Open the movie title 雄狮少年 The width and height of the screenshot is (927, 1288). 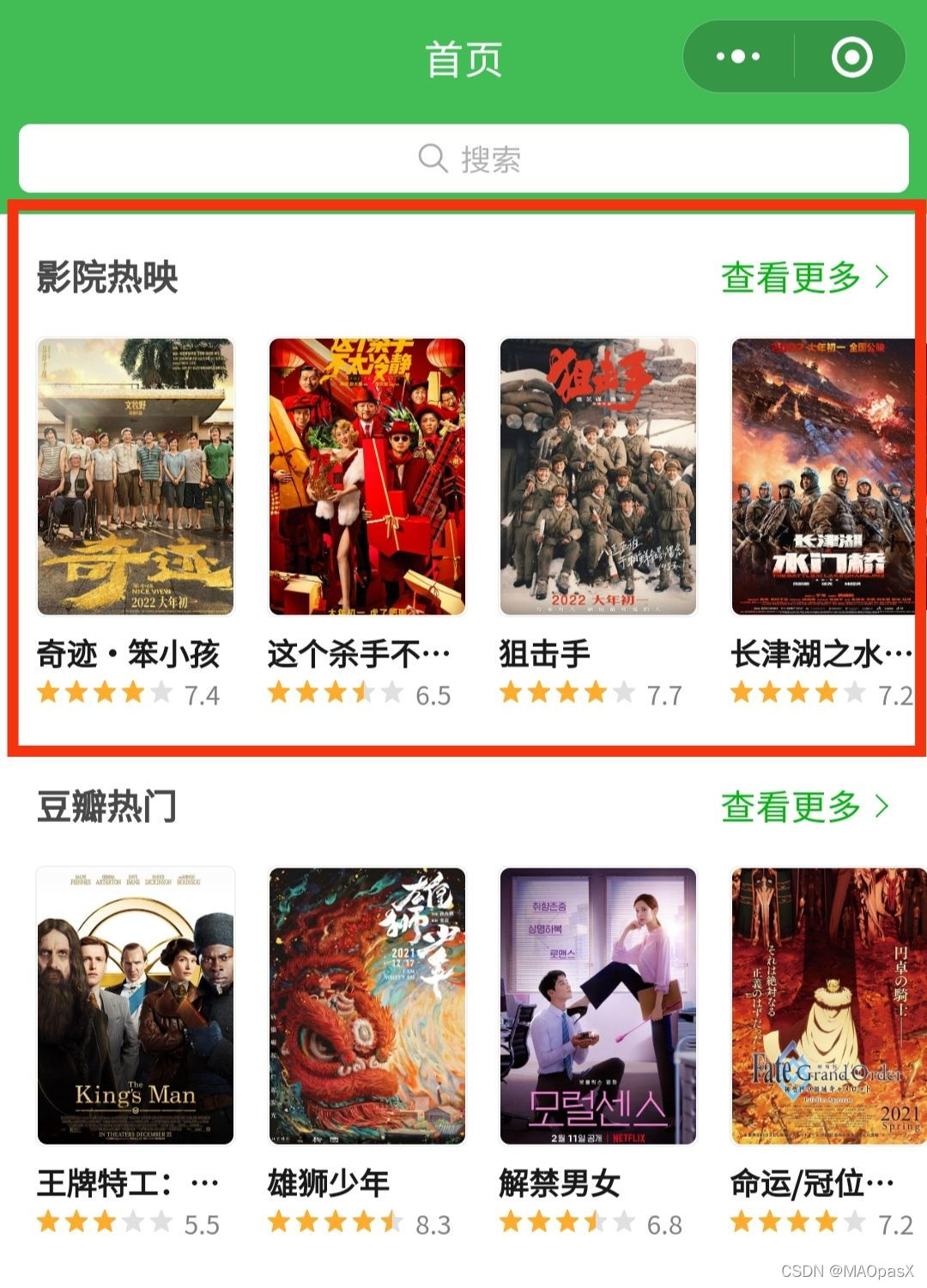point(327,1182)
